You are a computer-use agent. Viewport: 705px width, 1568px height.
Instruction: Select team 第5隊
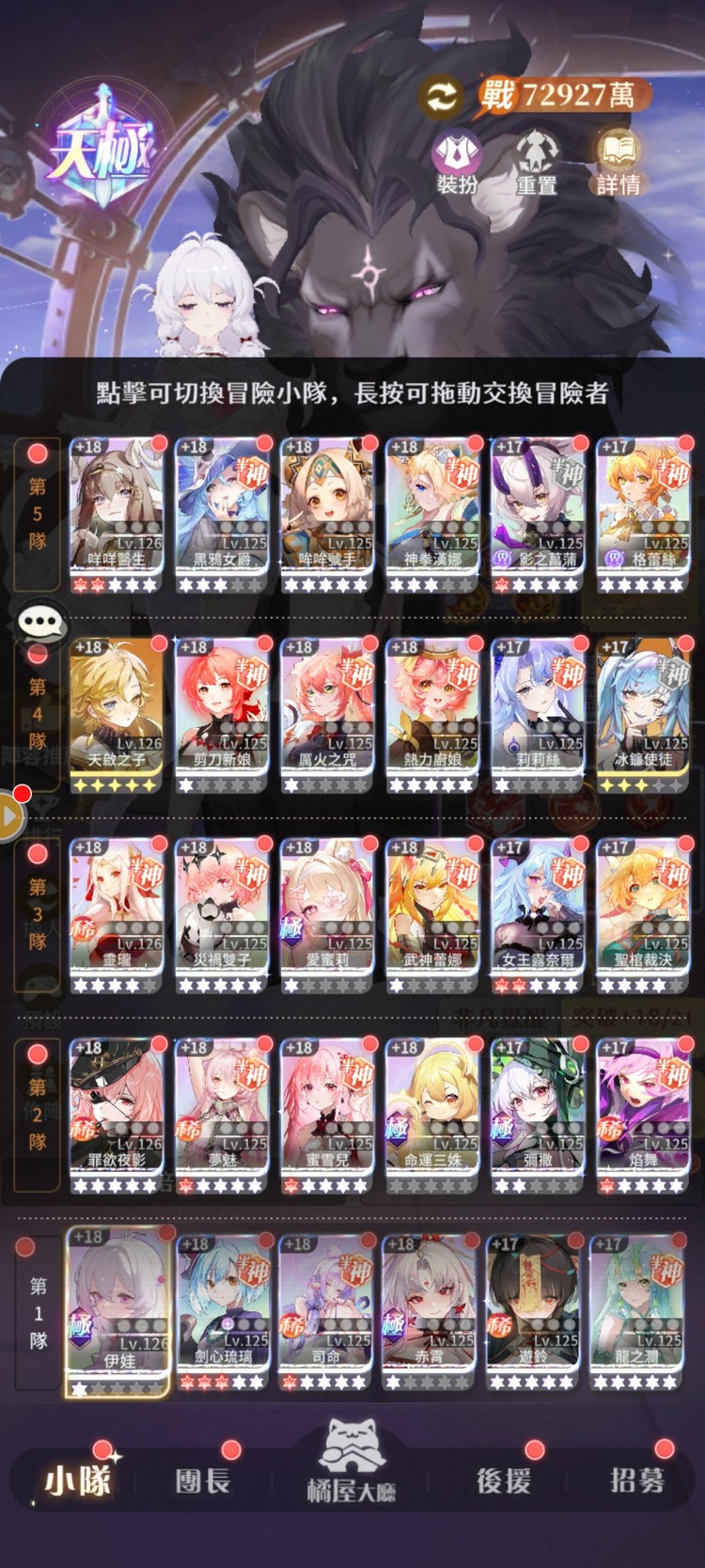pos(38,513)
